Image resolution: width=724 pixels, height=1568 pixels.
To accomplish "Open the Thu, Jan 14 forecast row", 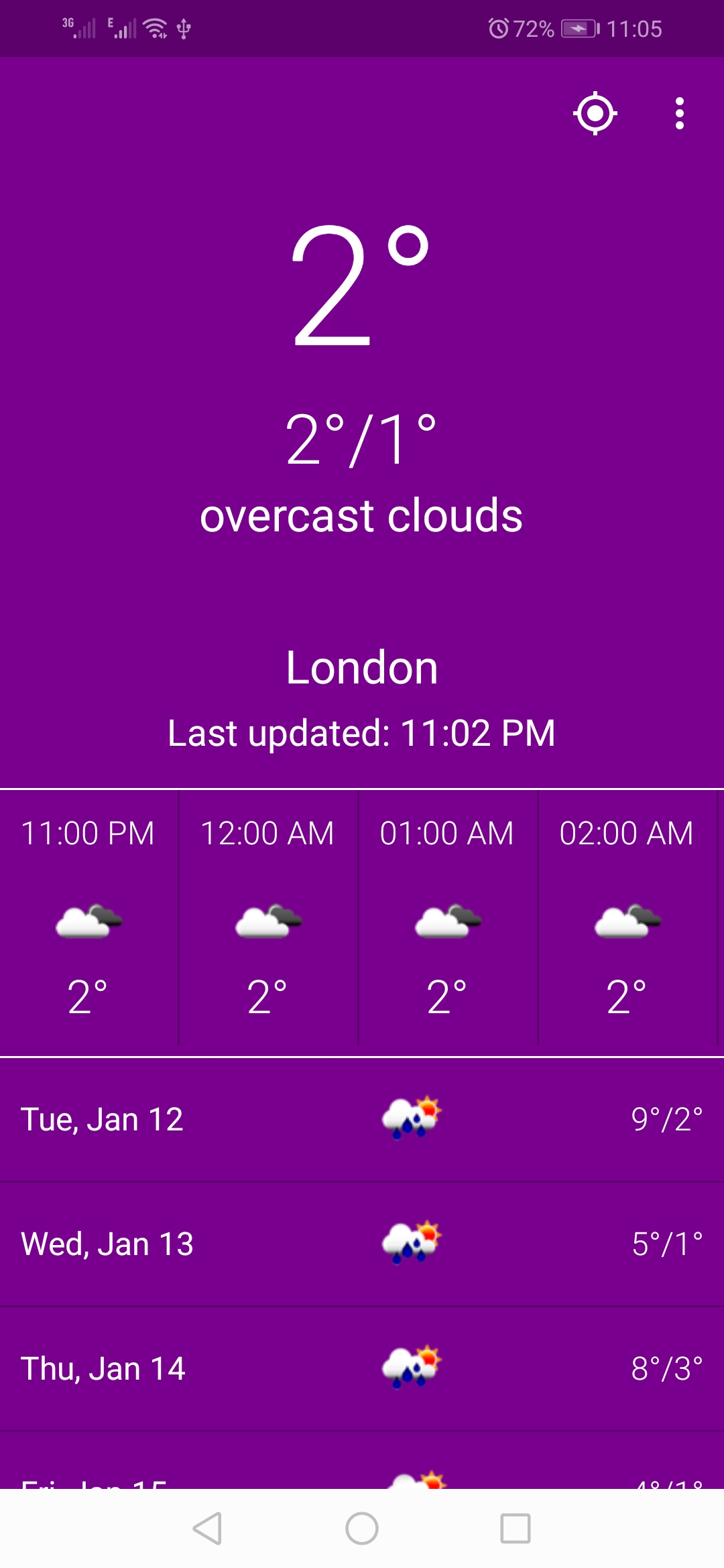I will 362,1368.
